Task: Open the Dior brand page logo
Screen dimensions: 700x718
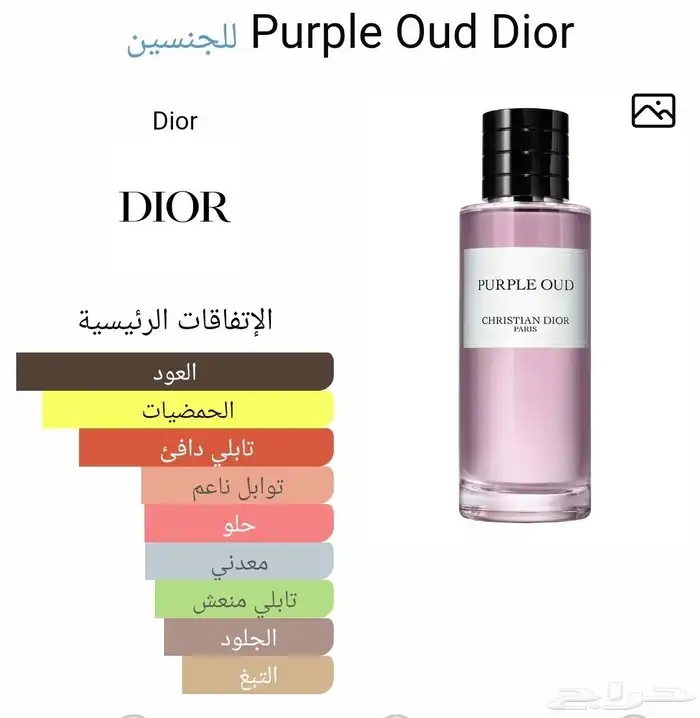Action: pyautogui.click(x=175, y=207)
